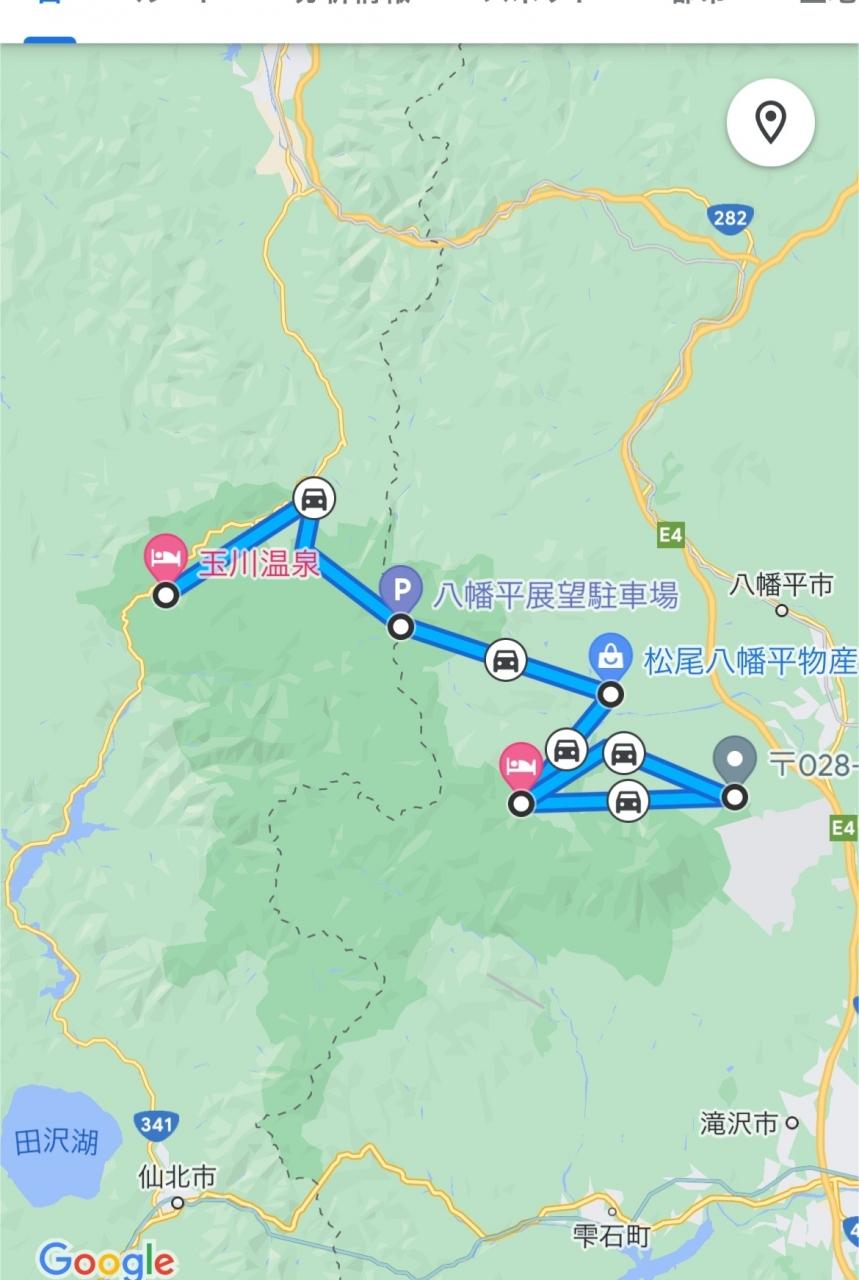The width and height of the screenshot is (859, 1280).
Task: Tap the location pin button on the map
Action: (770, 123)
